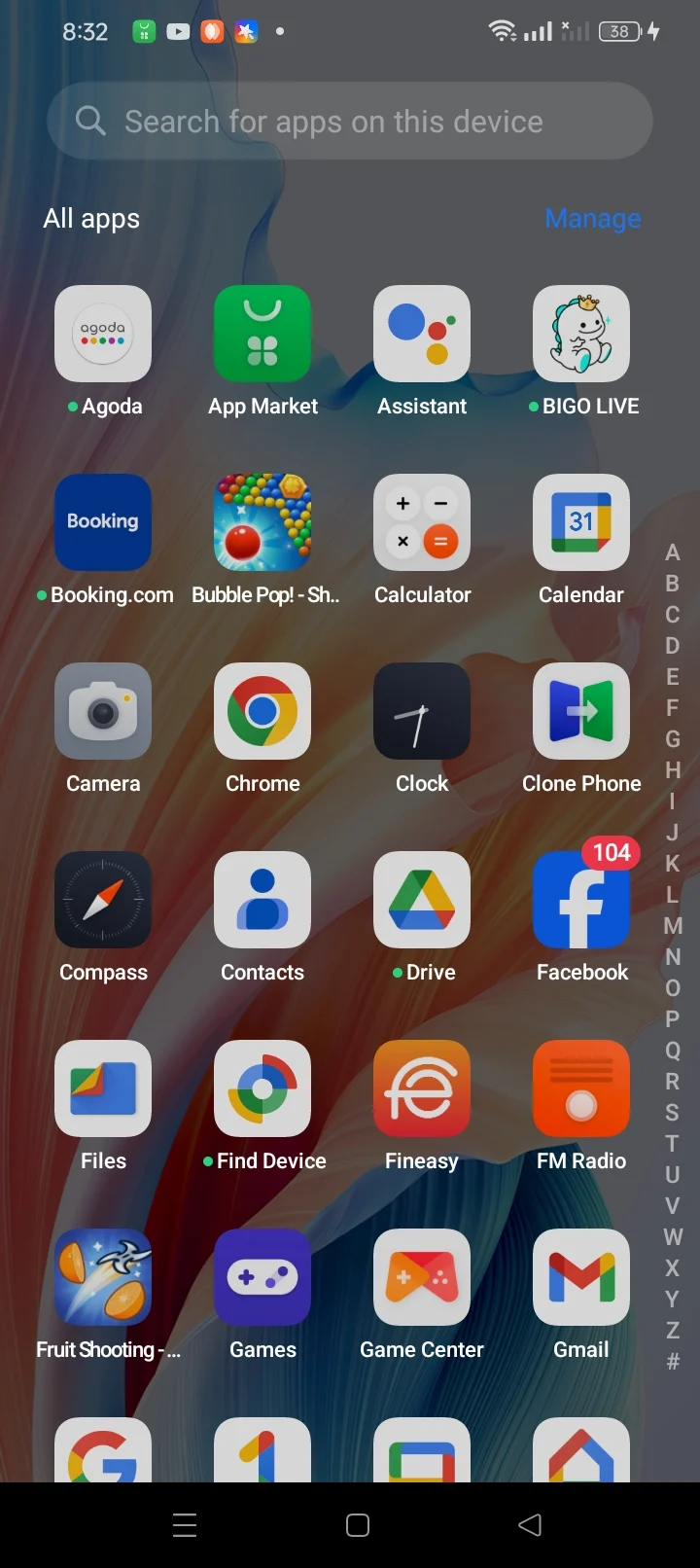700x1568 pixels.
Task: Open Facebook with 104 notifications
Action: pyautogui.click(x=581, y=900)
